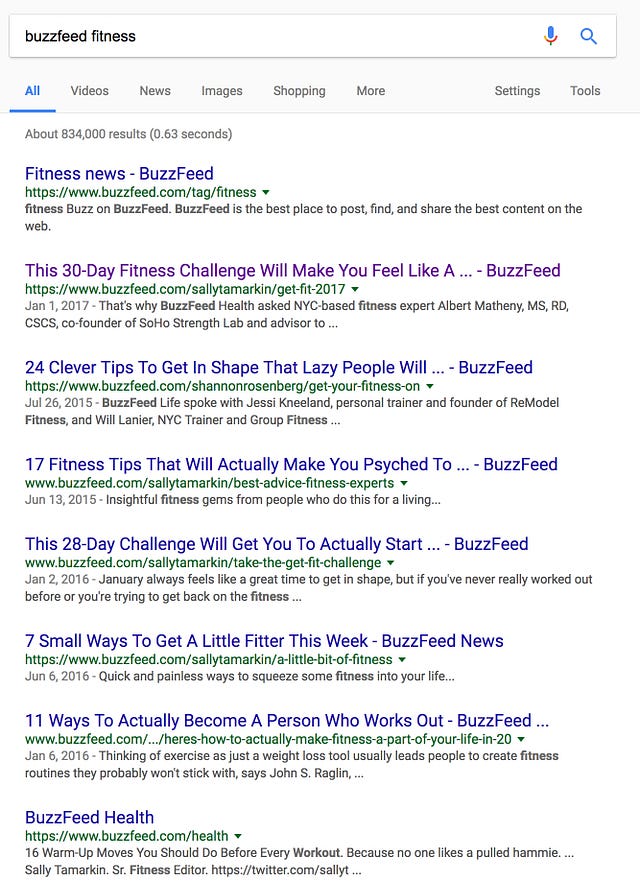This screenshot has height=885, width=640.
Task: Open '7 Small Ways To Get A Little Fitter'
Action: point(264,641)
